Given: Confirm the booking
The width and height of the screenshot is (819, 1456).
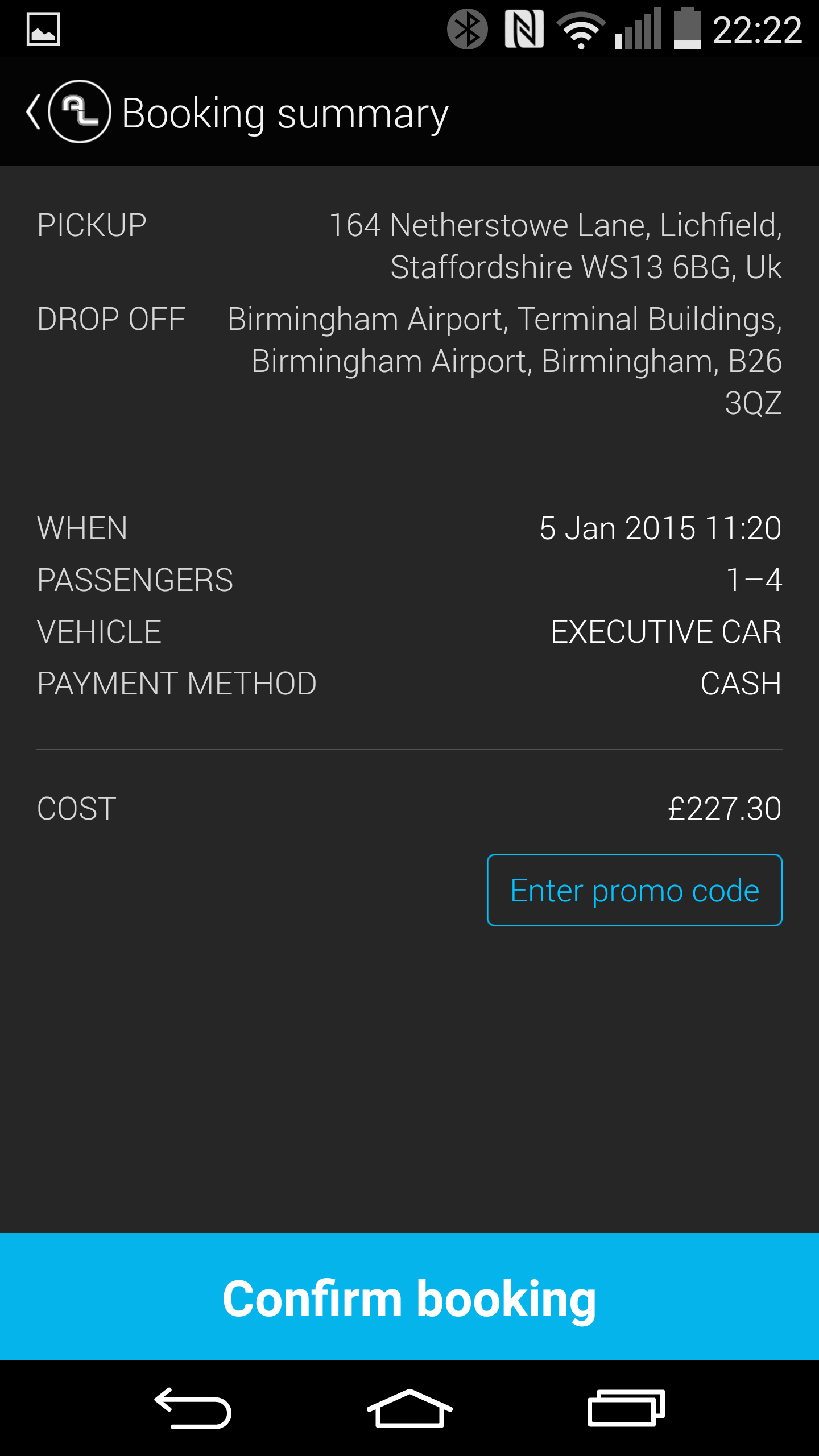Looking at the screenshot, I should click(409, 1297).
